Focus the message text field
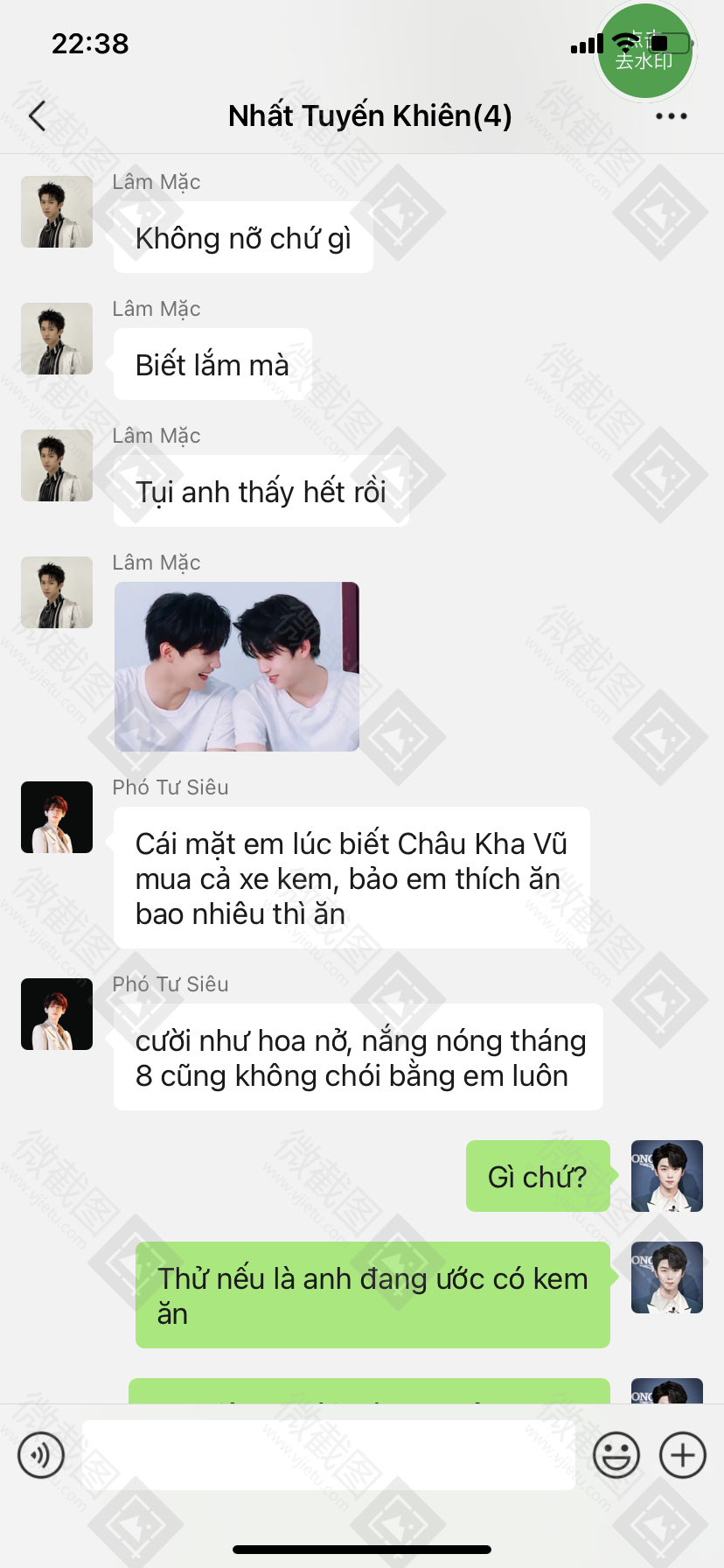This screenshot has width=724, height=1568. [x=328, y=1455]
